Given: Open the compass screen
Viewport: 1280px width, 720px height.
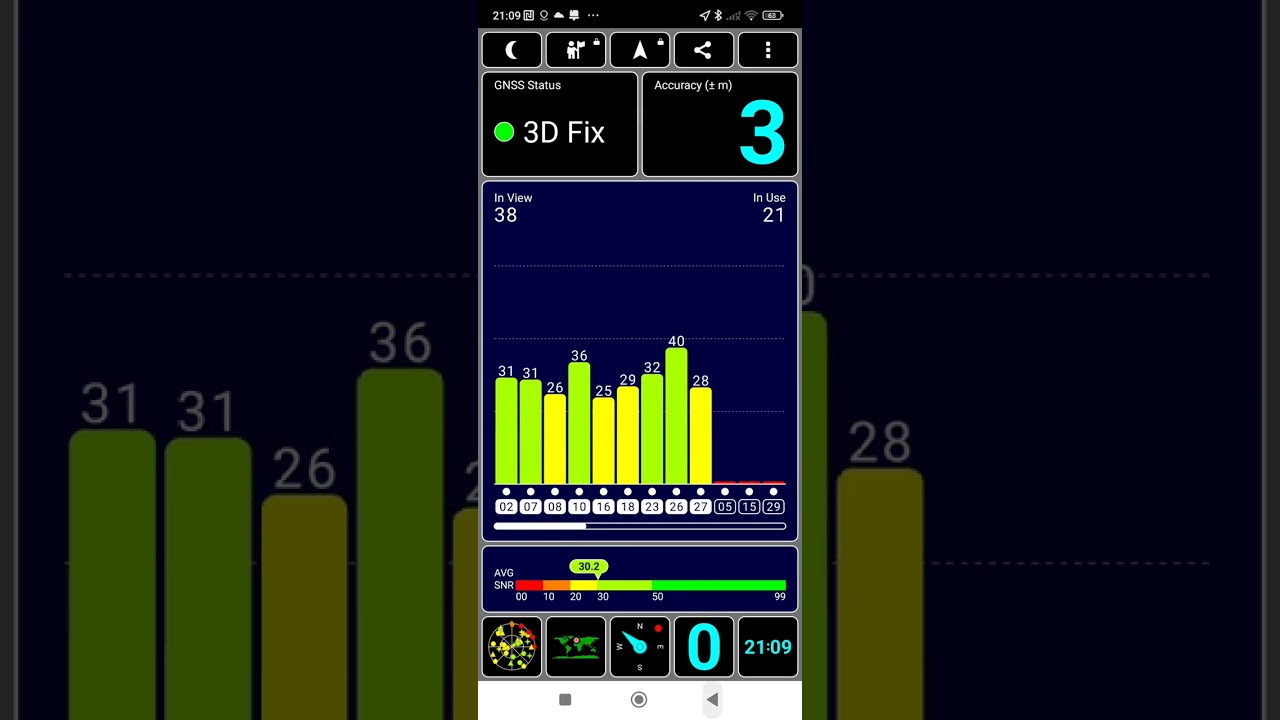Looking at the screenshot, I should click(x=640, y=647).
